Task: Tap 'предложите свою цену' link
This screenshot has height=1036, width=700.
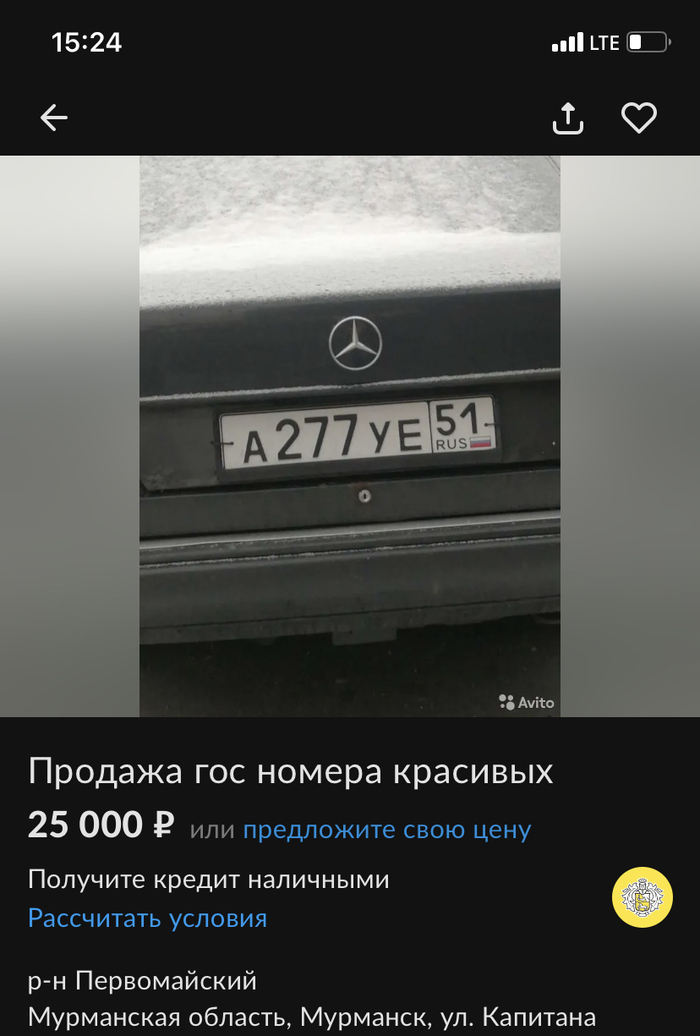Action: pos(387,829)
